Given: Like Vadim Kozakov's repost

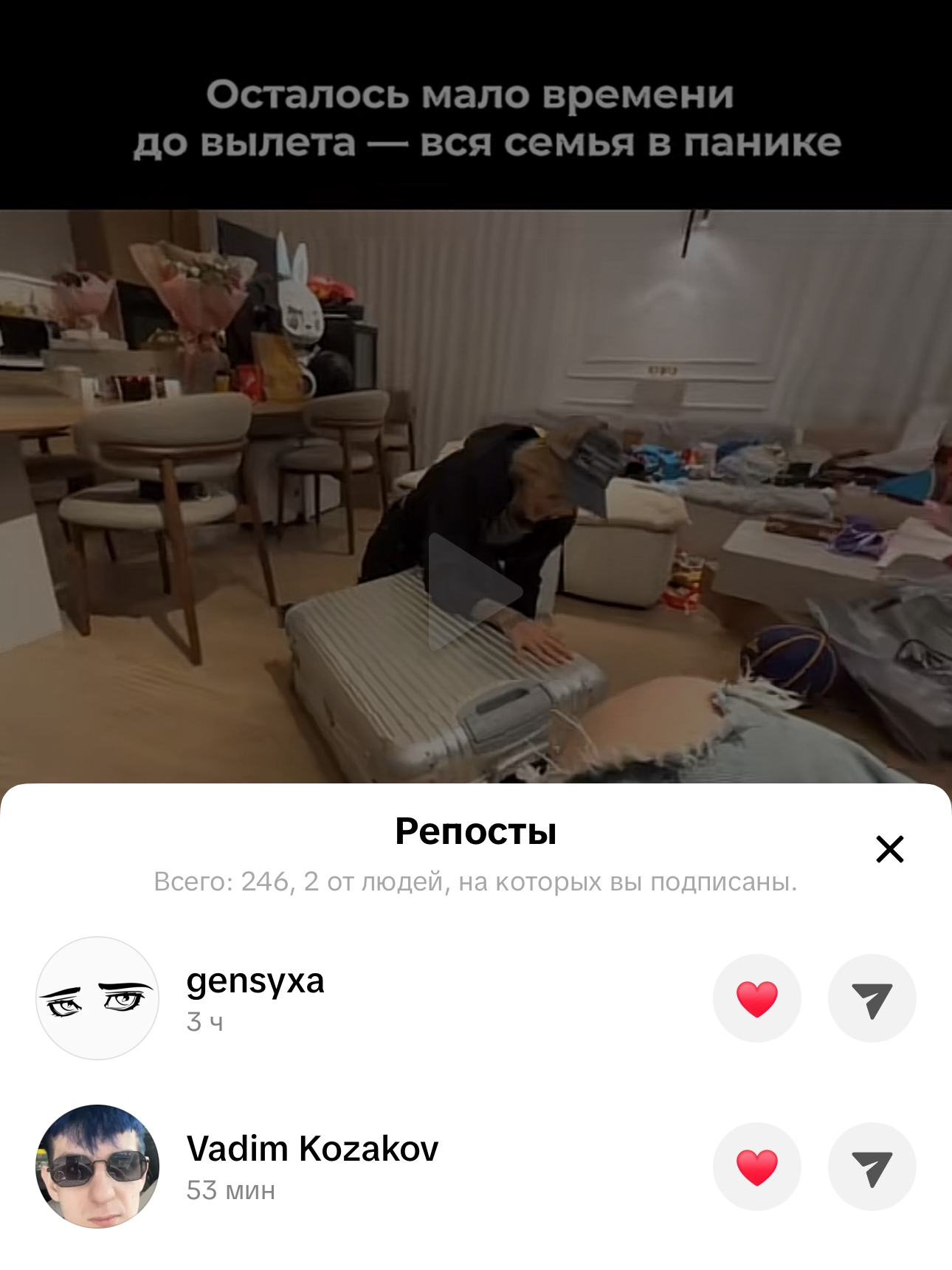Looking at the screenshot, I should 756,1167.
